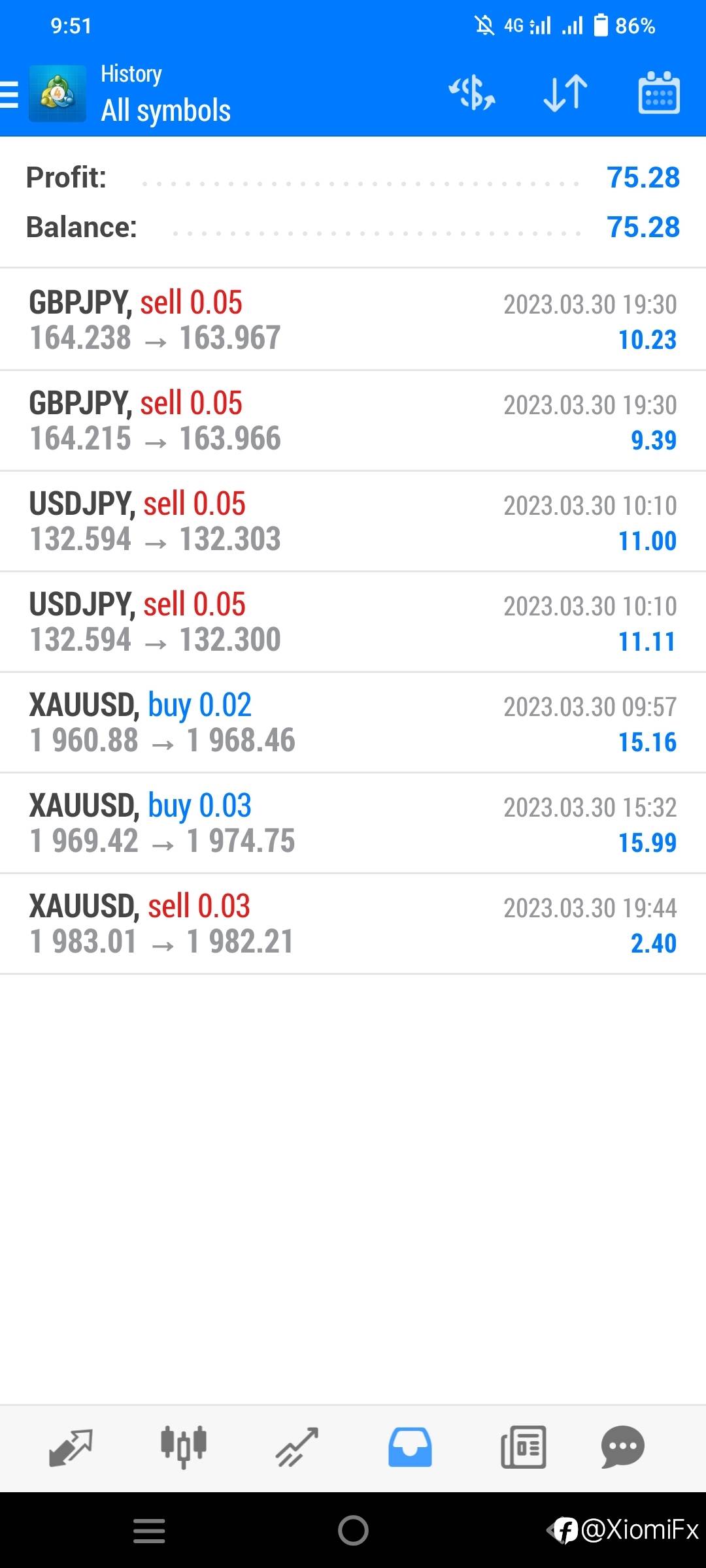Open the News tab
The height and width of the screenshot is (1568, 706).
point(523,1447)
